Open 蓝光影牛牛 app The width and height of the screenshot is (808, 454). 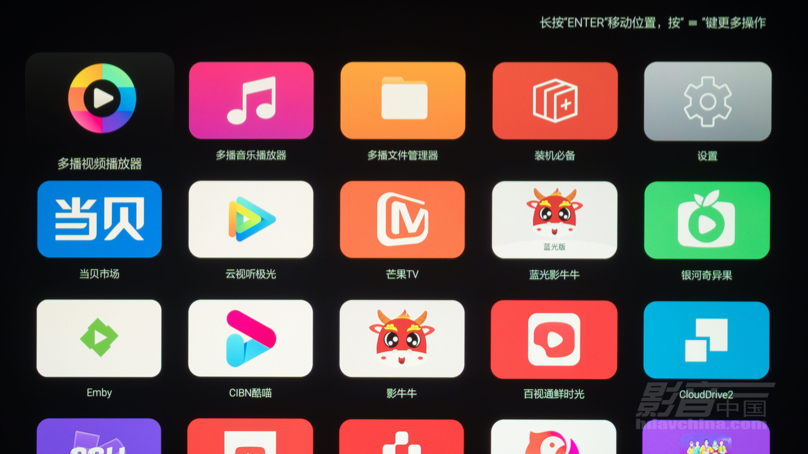point(555,219)
